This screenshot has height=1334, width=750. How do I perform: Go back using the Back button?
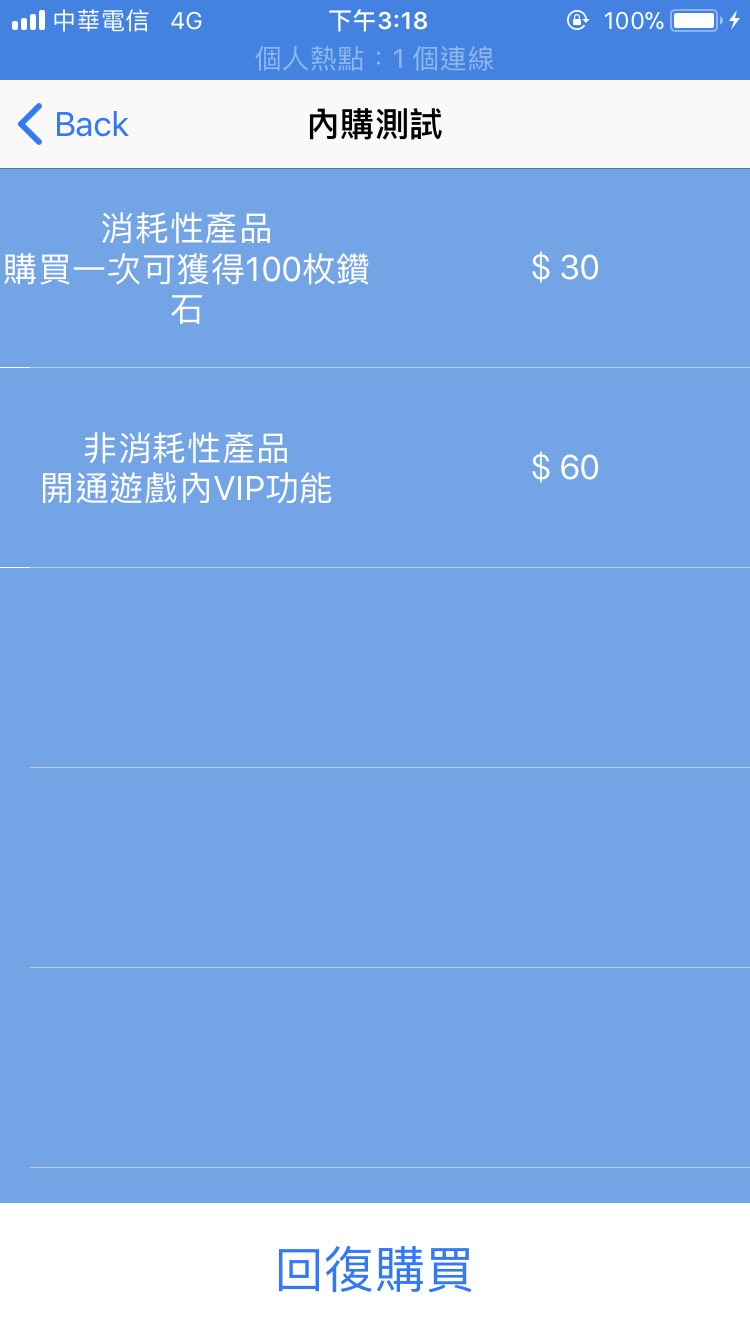tap(73, 125)
